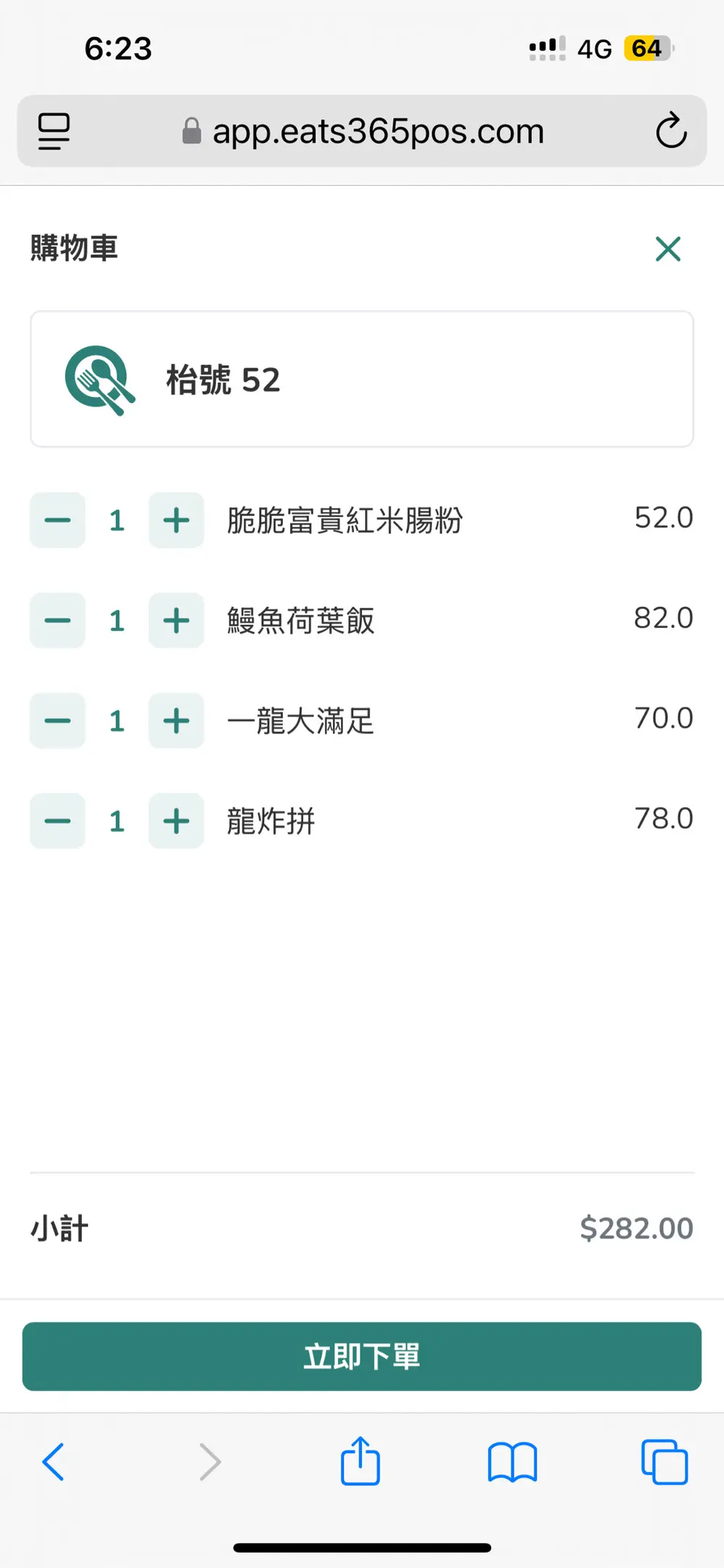Increase quantity of 脆脆富貴紅米腸粉
Screen dimensions: 724x1568
coord(176,520)
